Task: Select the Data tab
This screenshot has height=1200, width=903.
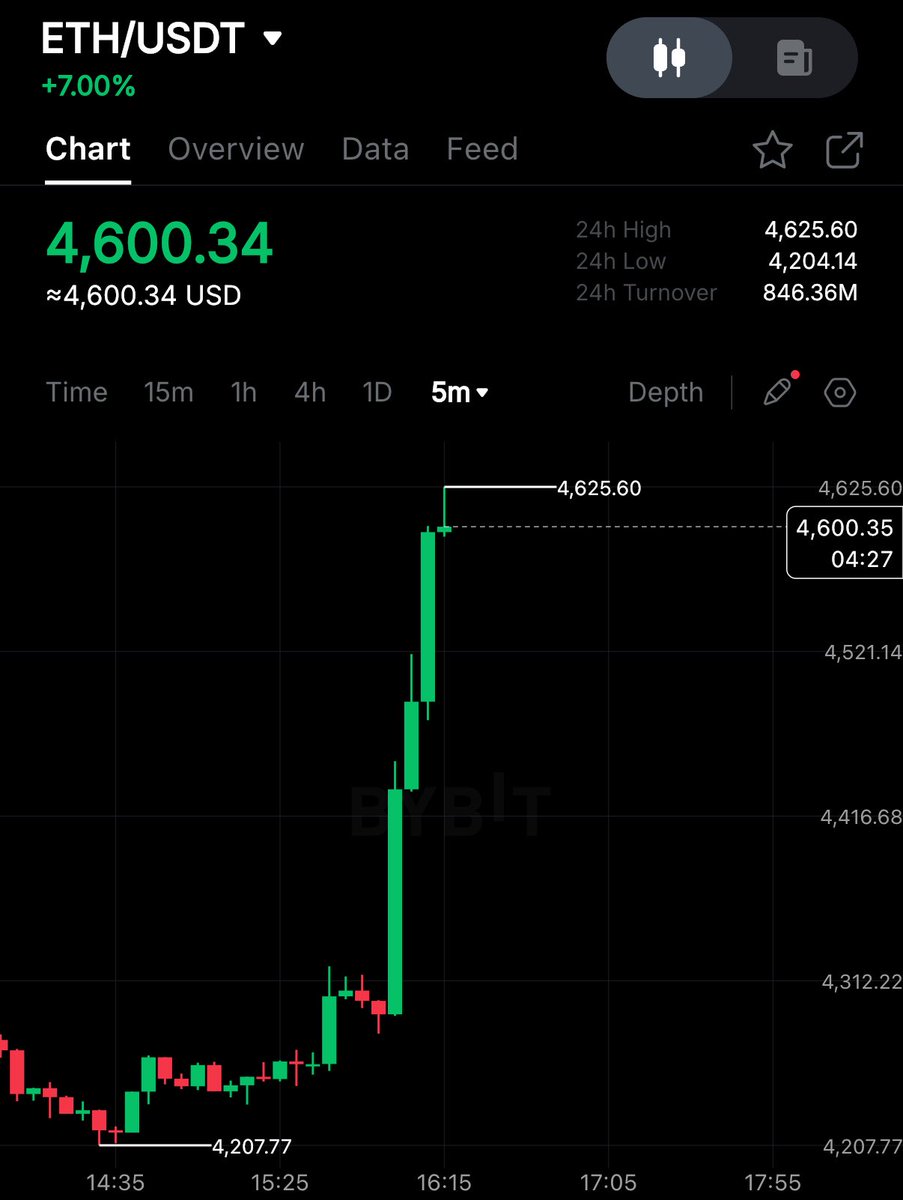Action: point(375,149)
